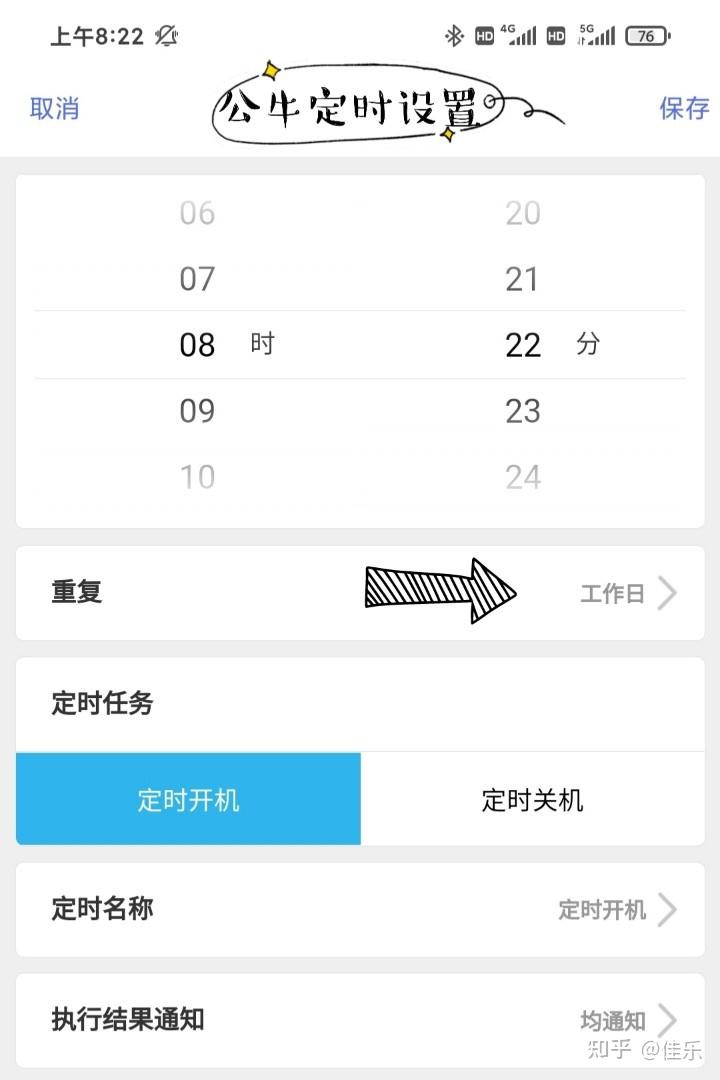The width and height of the screenshot is (720, 1080).
Task: Select minute 23 in the picker
Action: pos(522,411)
